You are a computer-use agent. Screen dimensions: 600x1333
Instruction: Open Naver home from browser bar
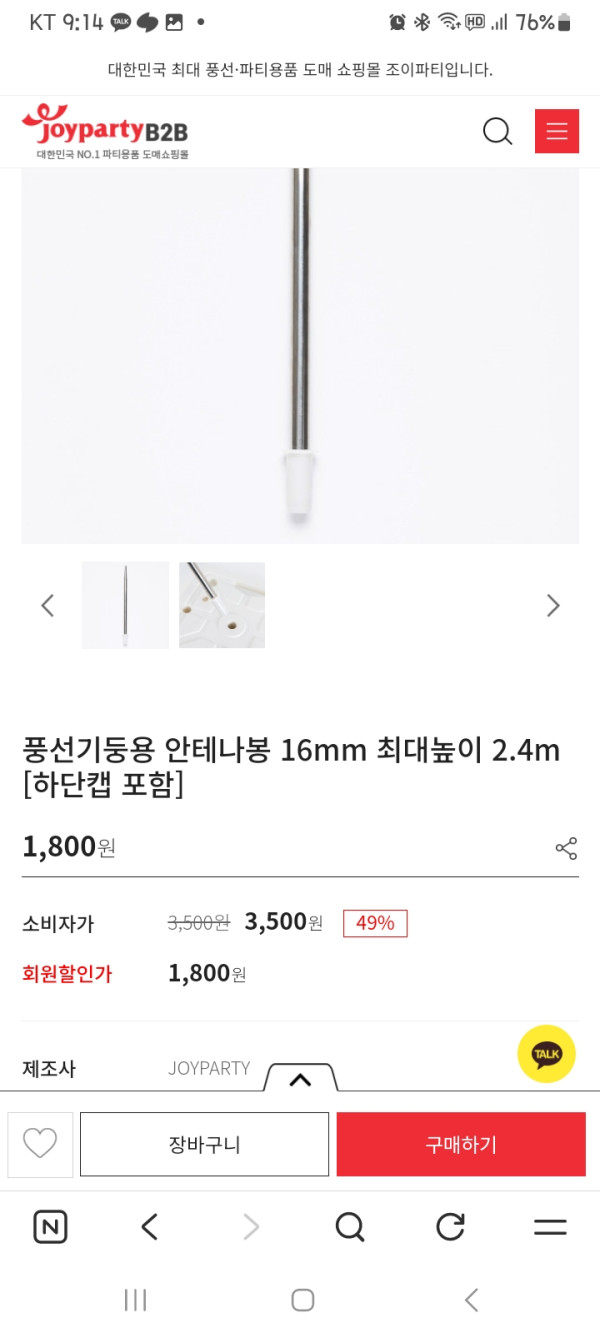pyautogui.click(x=50, y=1227)
